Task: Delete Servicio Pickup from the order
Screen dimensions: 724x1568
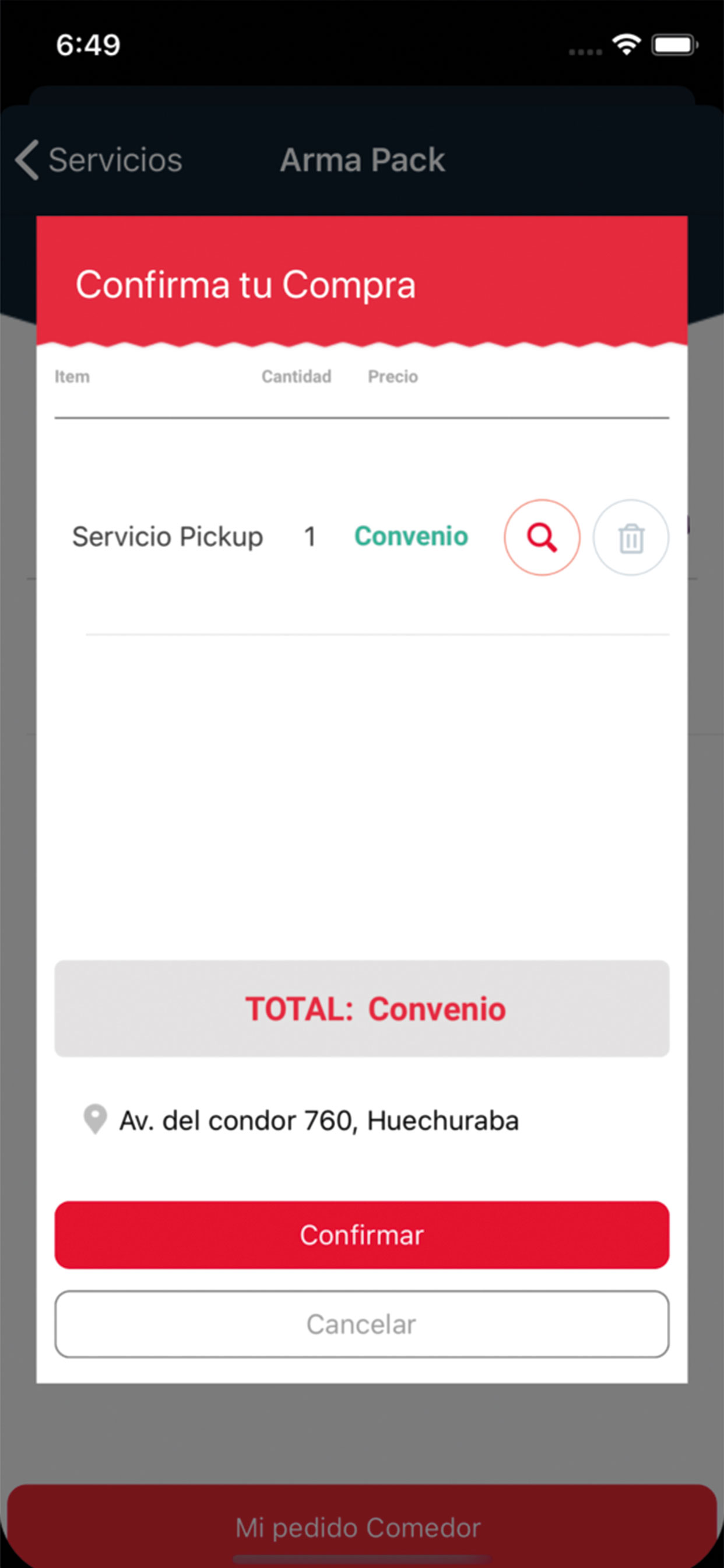Action: point(631,537)
